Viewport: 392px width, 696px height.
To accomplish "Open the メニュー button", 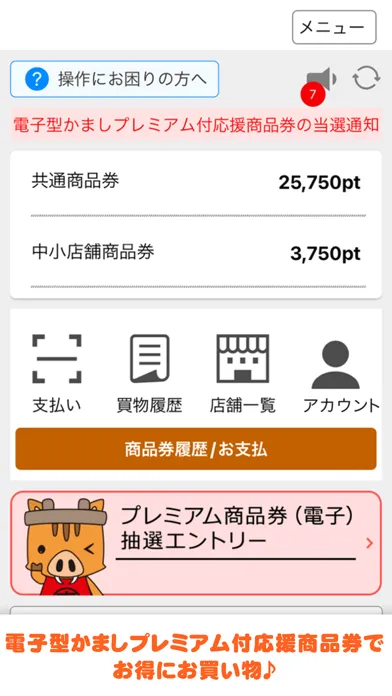I will [334, 27].
